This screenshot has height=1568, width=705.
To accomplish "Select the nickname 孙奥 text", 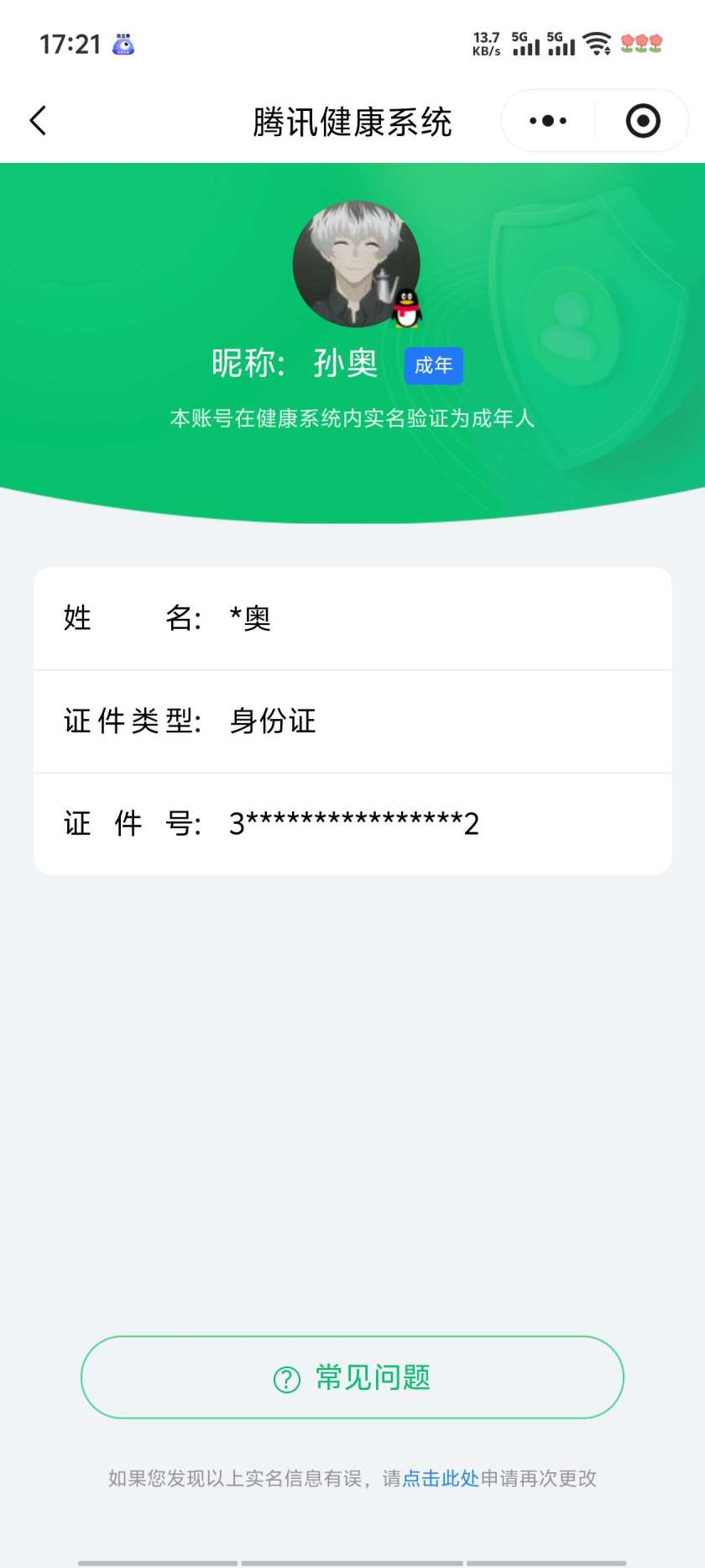I will click(344, 363).
